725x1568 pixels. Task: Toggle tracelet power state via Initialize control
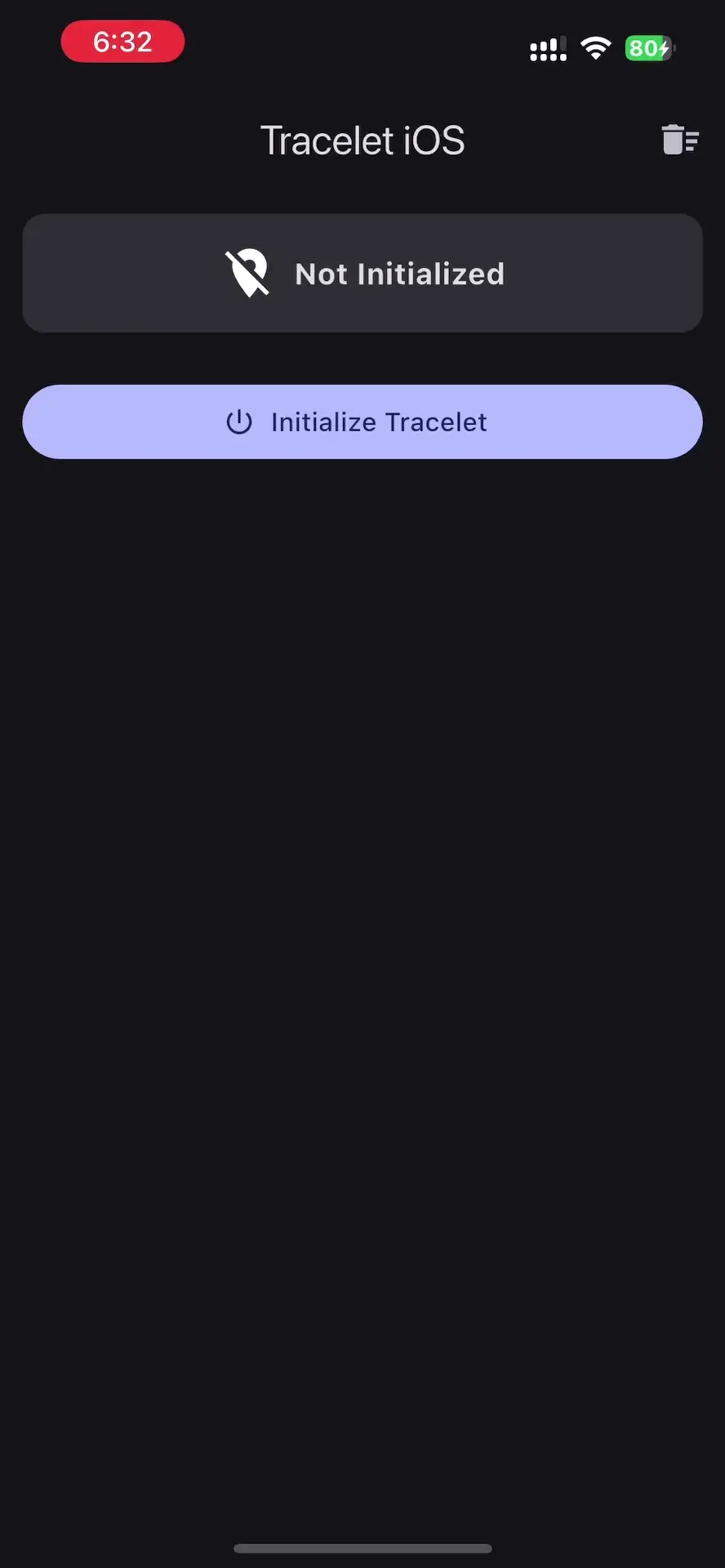[362, 421]
